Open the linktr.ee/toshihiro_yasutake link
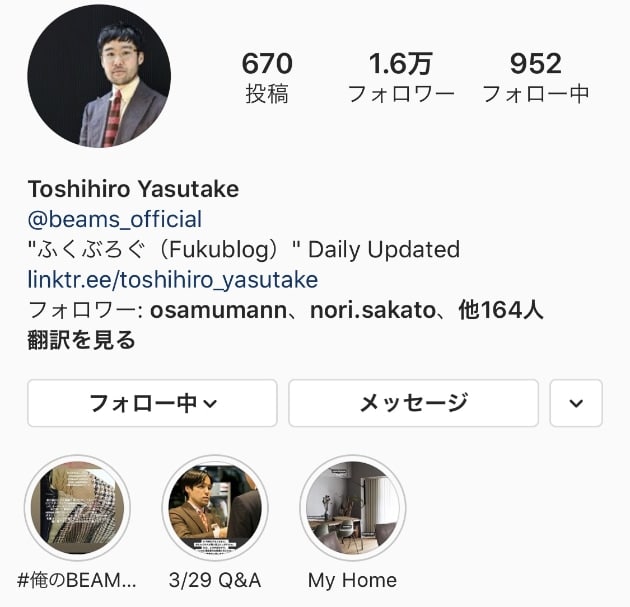 click(x=172, y=279)
